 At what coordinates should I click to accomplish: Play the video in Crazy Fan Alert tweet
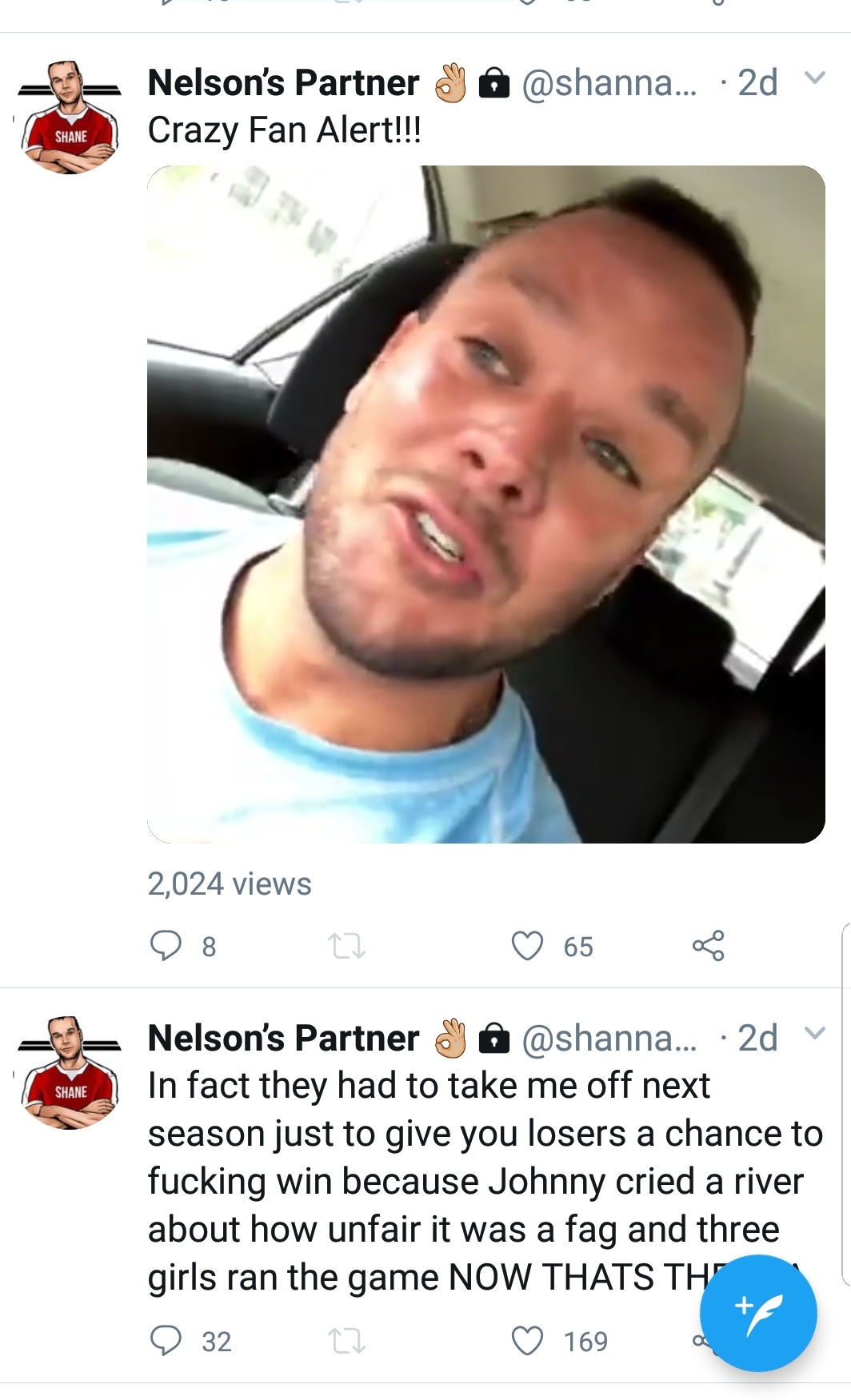(485, 504)
